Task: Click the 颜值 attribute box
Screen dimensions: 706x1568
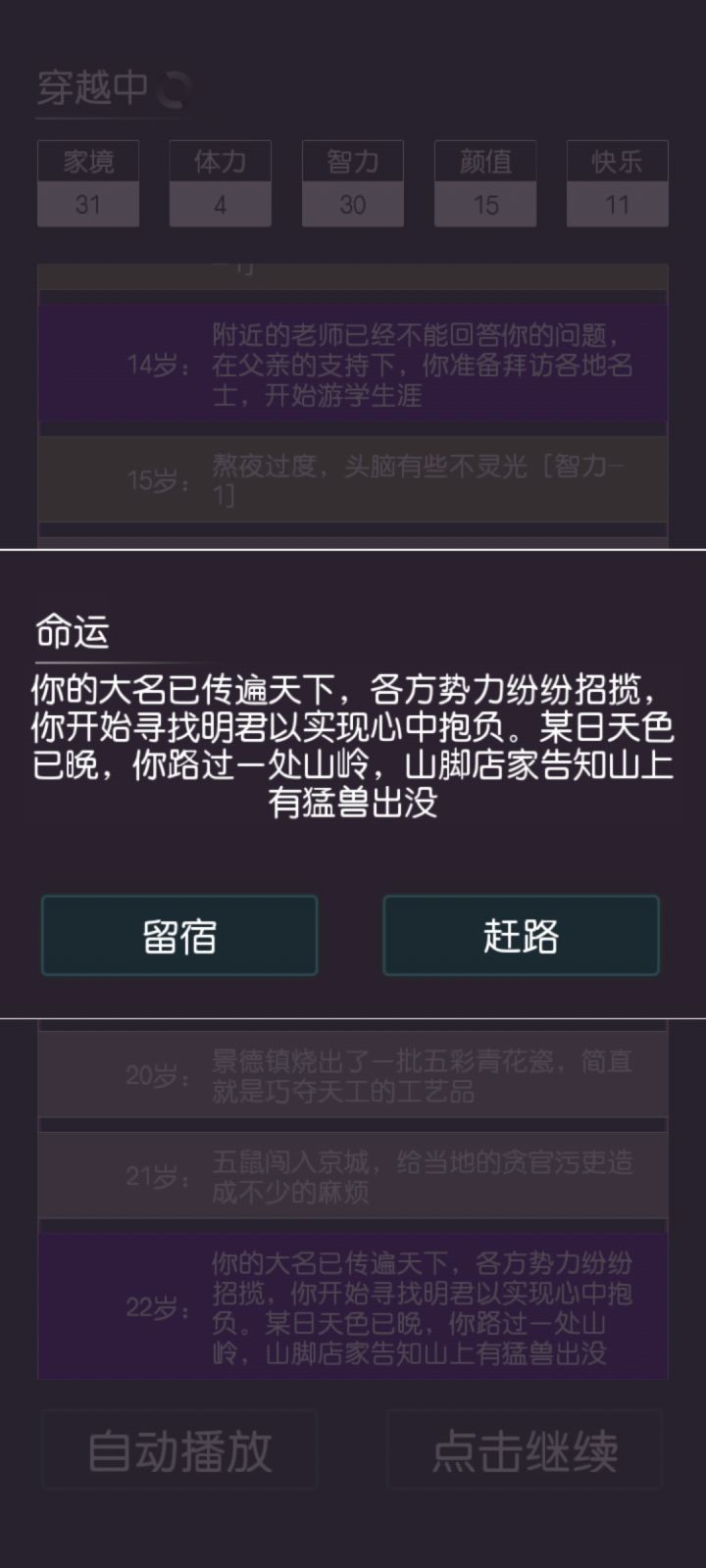Action: pyautogui.click(x=484, y=183)
